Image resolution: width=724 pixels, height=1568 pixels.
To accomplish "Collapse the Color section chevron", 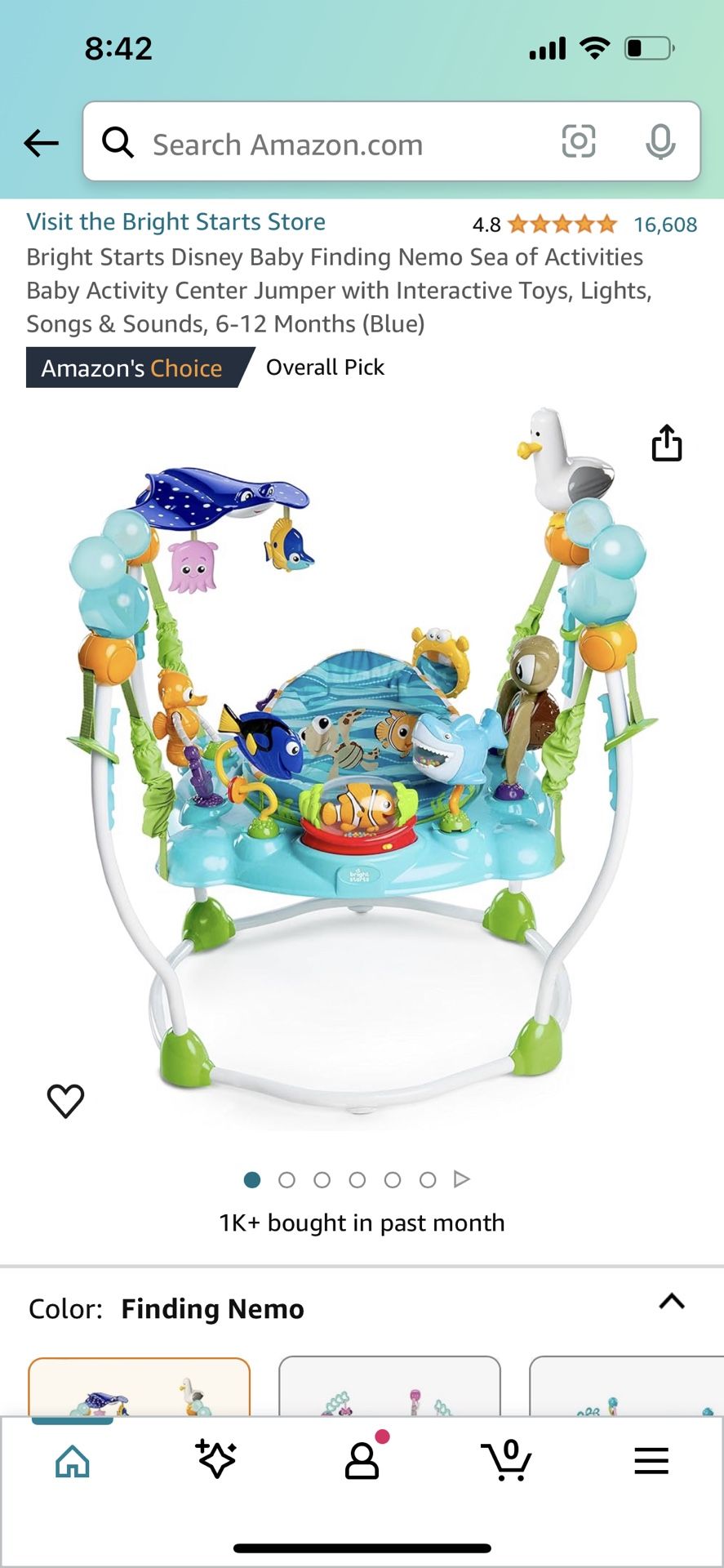I will [671, 1301].
